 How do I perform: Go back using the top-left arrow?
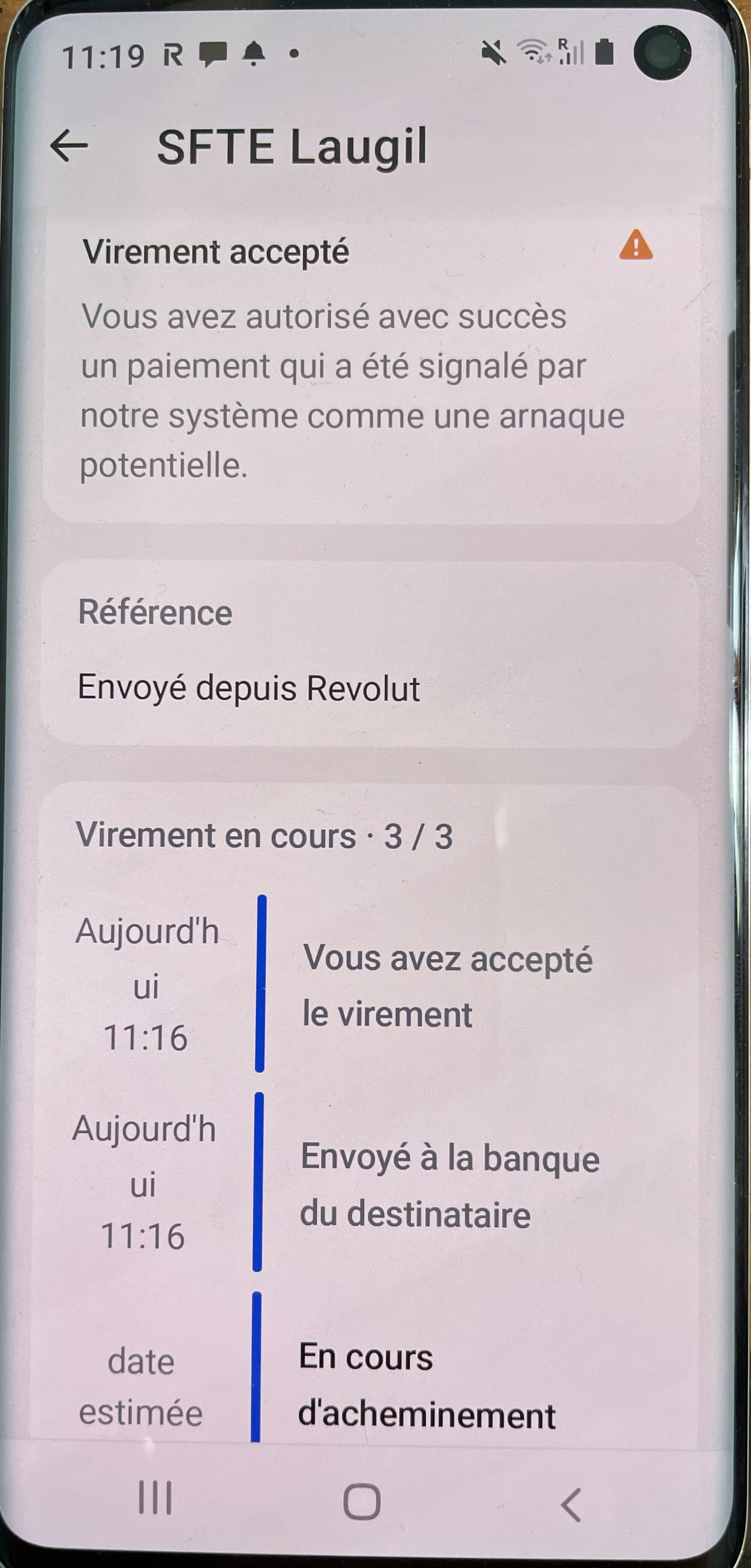click(x=69, y=146)
